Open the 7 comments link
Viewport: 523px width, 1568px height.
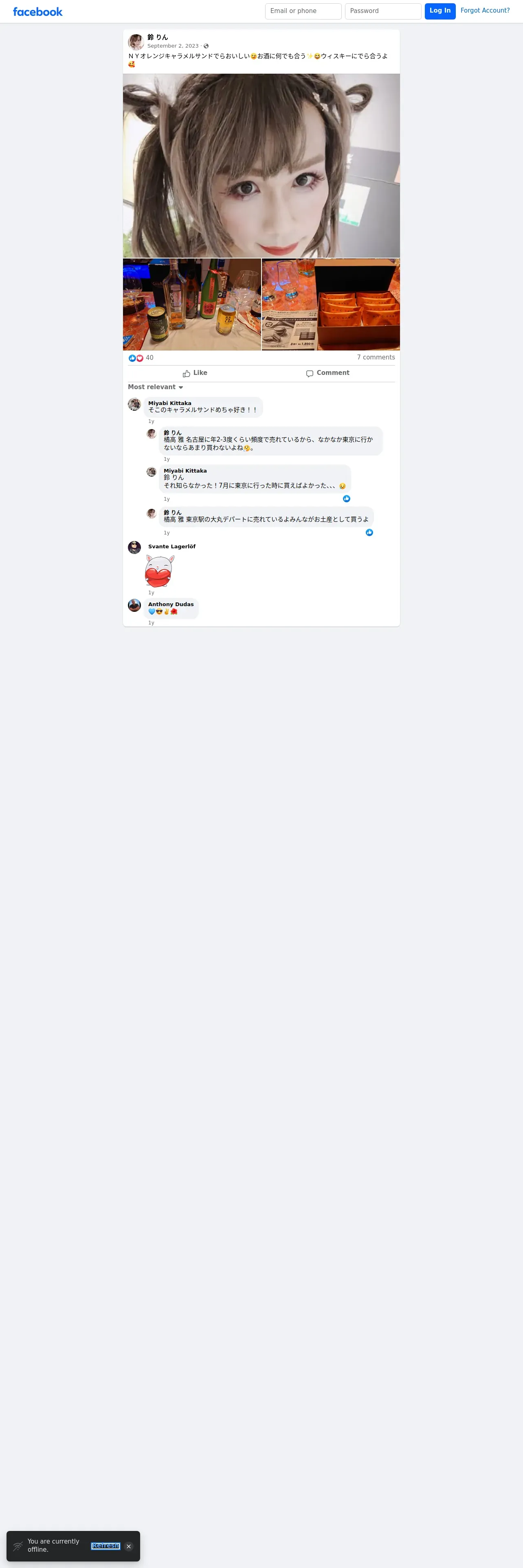coord(376,357)
